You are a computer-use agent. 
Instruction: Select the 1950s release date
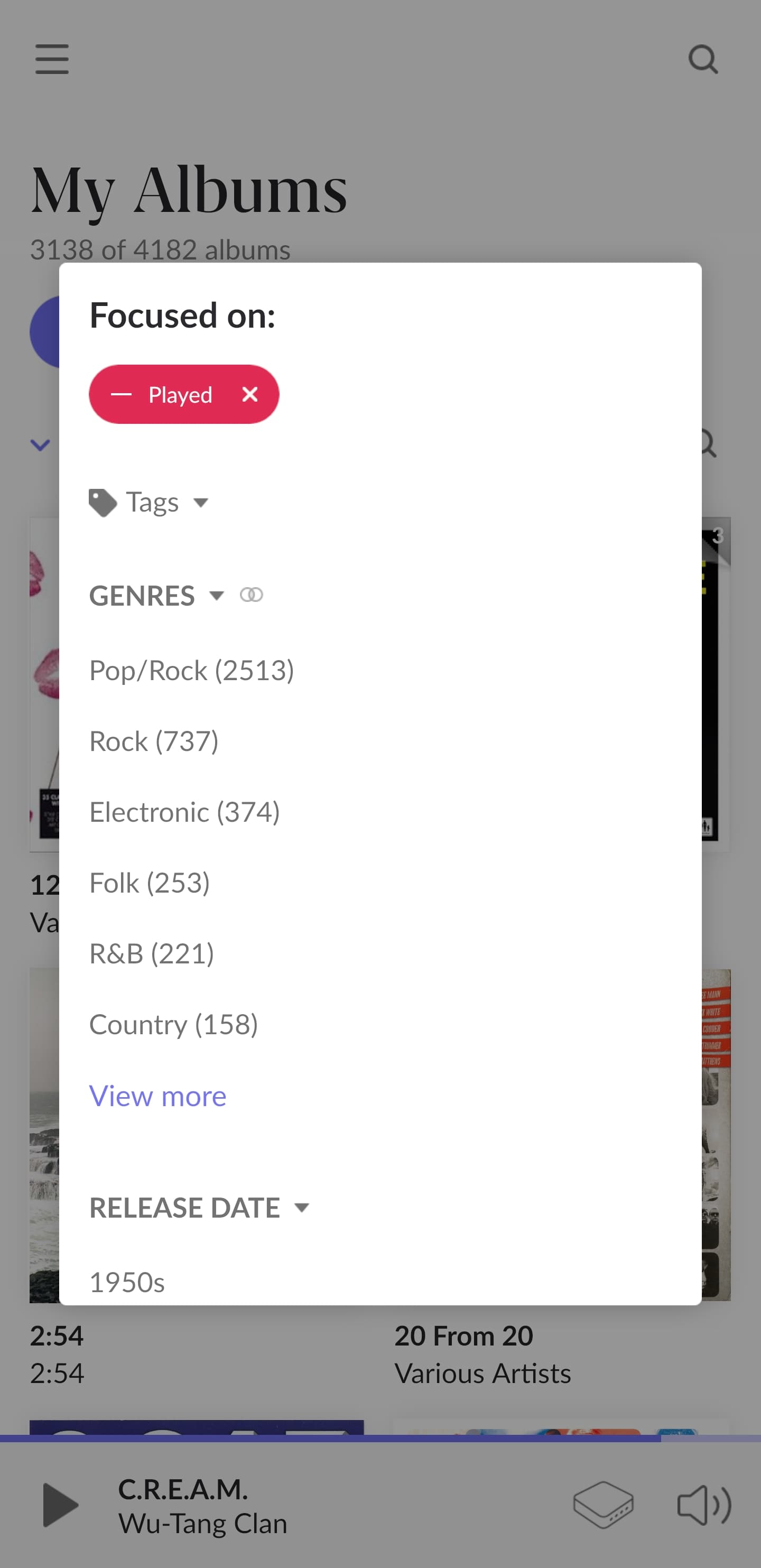pos(127,1283)
